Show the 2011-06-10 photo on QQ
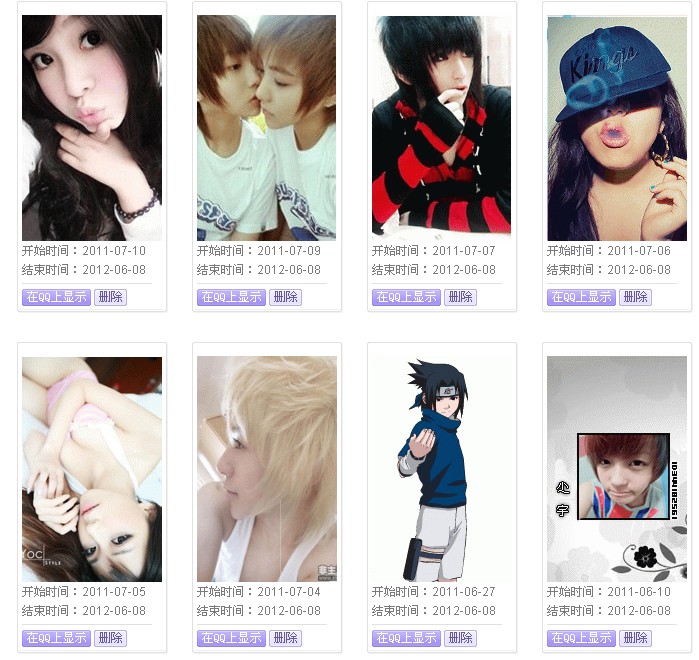Viewport: 699px width, 660px height. [x=581, y=638]
